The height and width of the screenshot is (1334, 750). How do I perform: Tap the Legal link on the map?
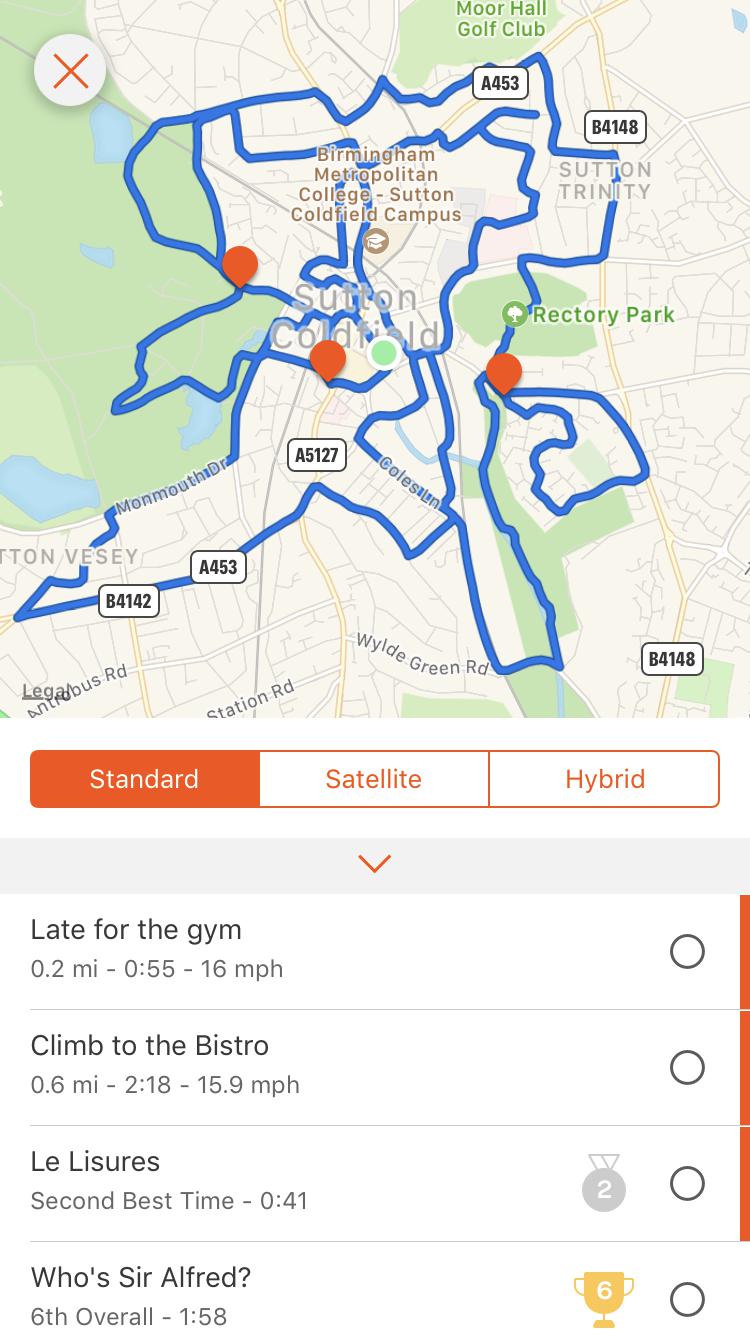(45, 691)
